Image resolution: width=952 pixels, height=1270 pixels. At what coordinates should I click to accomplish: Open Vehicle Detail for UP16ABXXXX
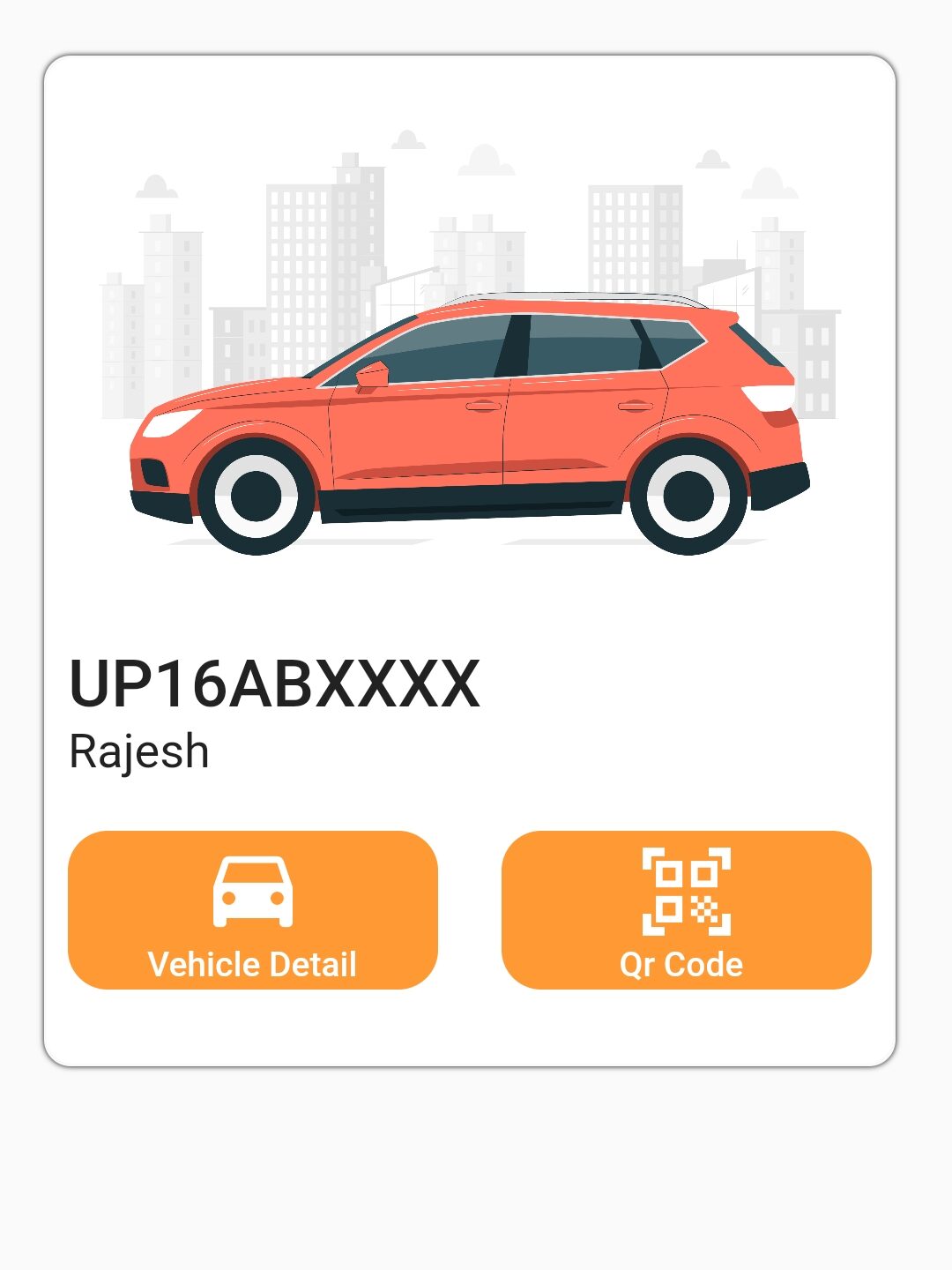pyautogui.click(x=253, y=910)
